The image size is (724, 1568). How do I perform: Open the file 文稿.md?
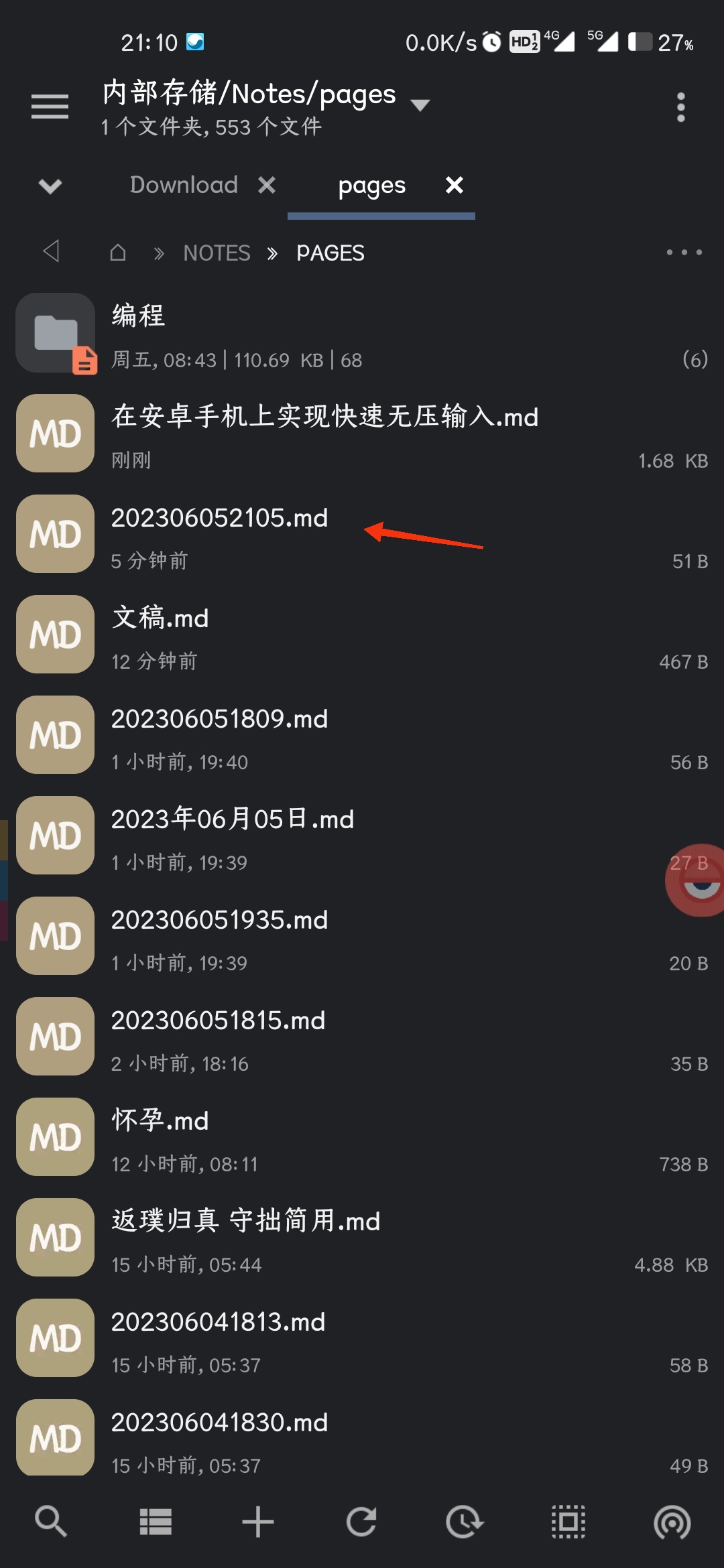(362, 635)
